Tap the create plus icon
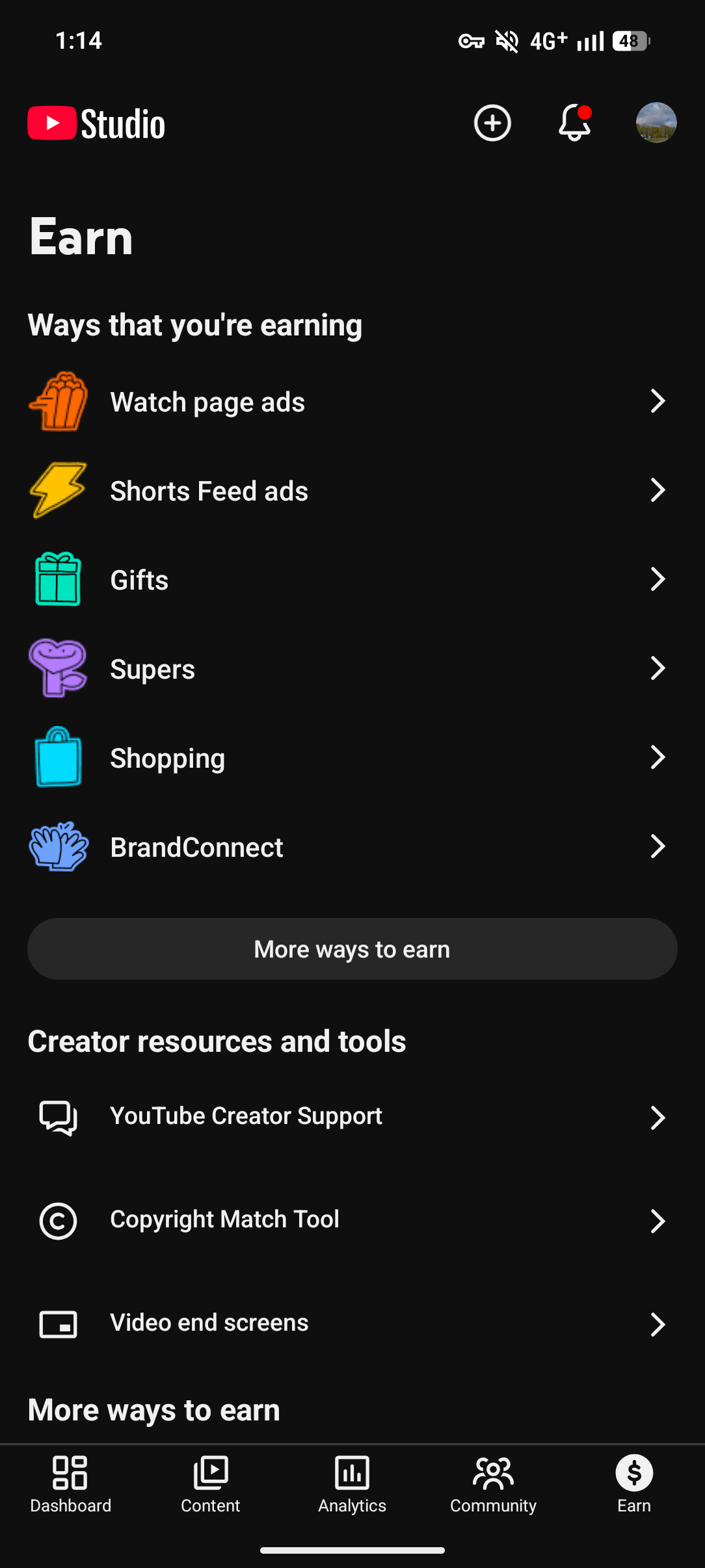The height and width of the screenshot is (1568, 705). pos(492,123)
